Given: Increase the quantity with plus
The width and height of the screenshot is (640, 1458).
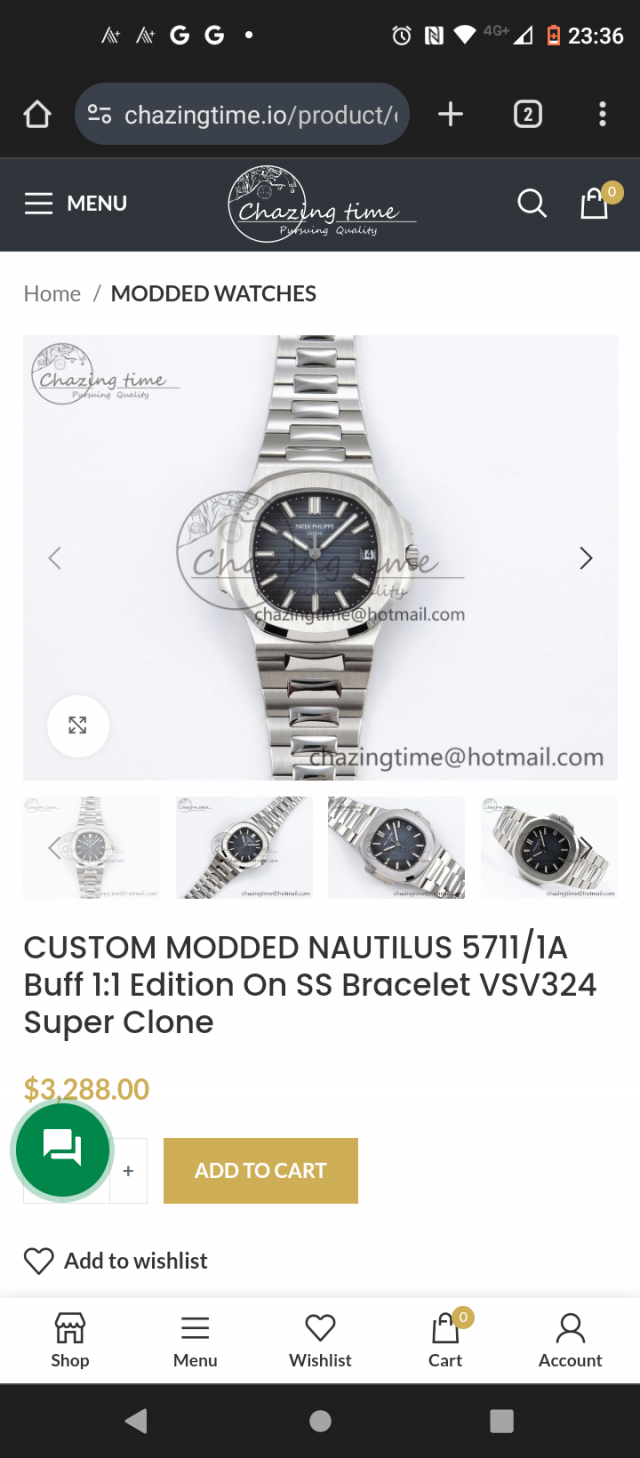Looking at the screenshot, I should [128, 1171].
